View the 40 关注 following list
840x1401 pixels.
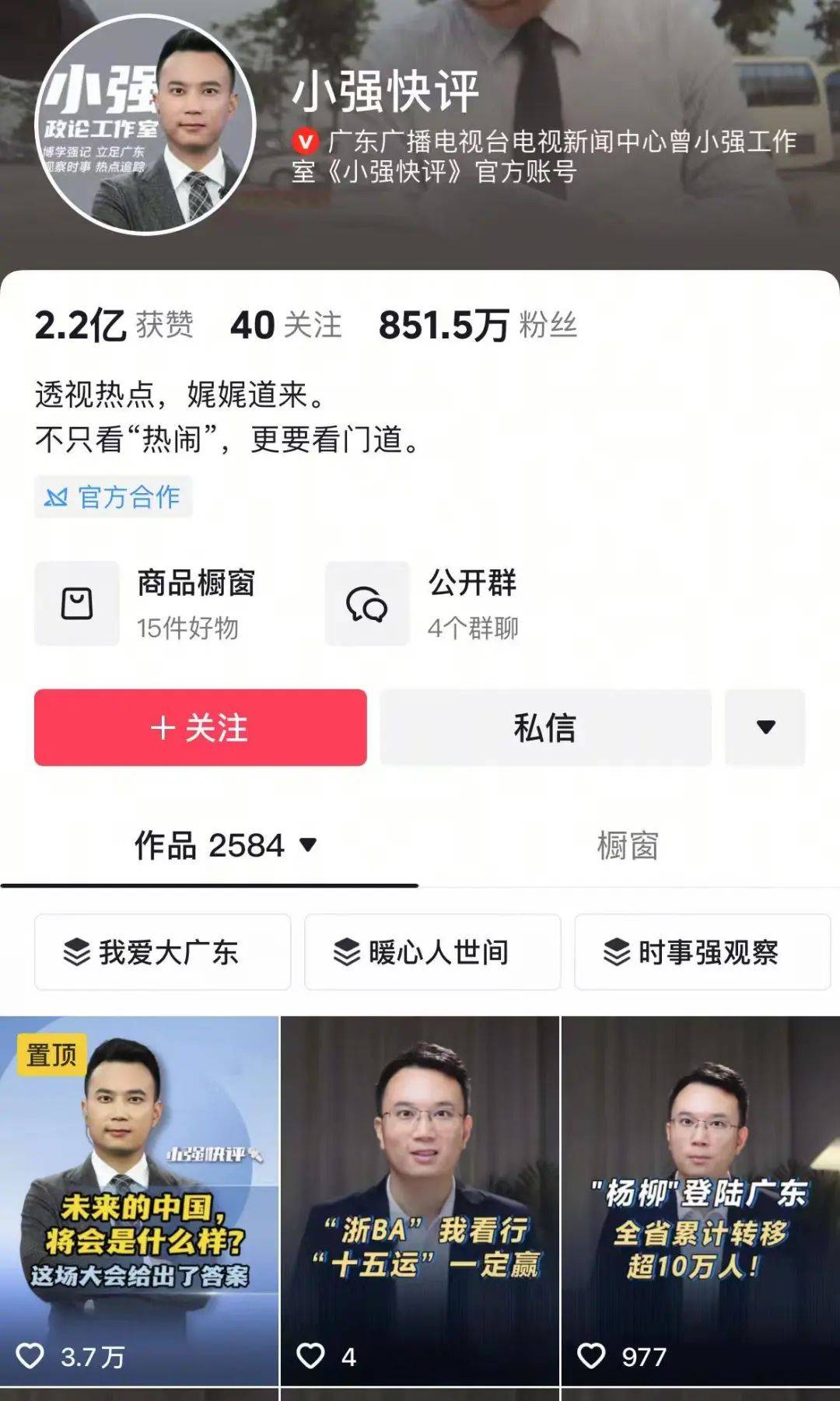pos(285,325)
